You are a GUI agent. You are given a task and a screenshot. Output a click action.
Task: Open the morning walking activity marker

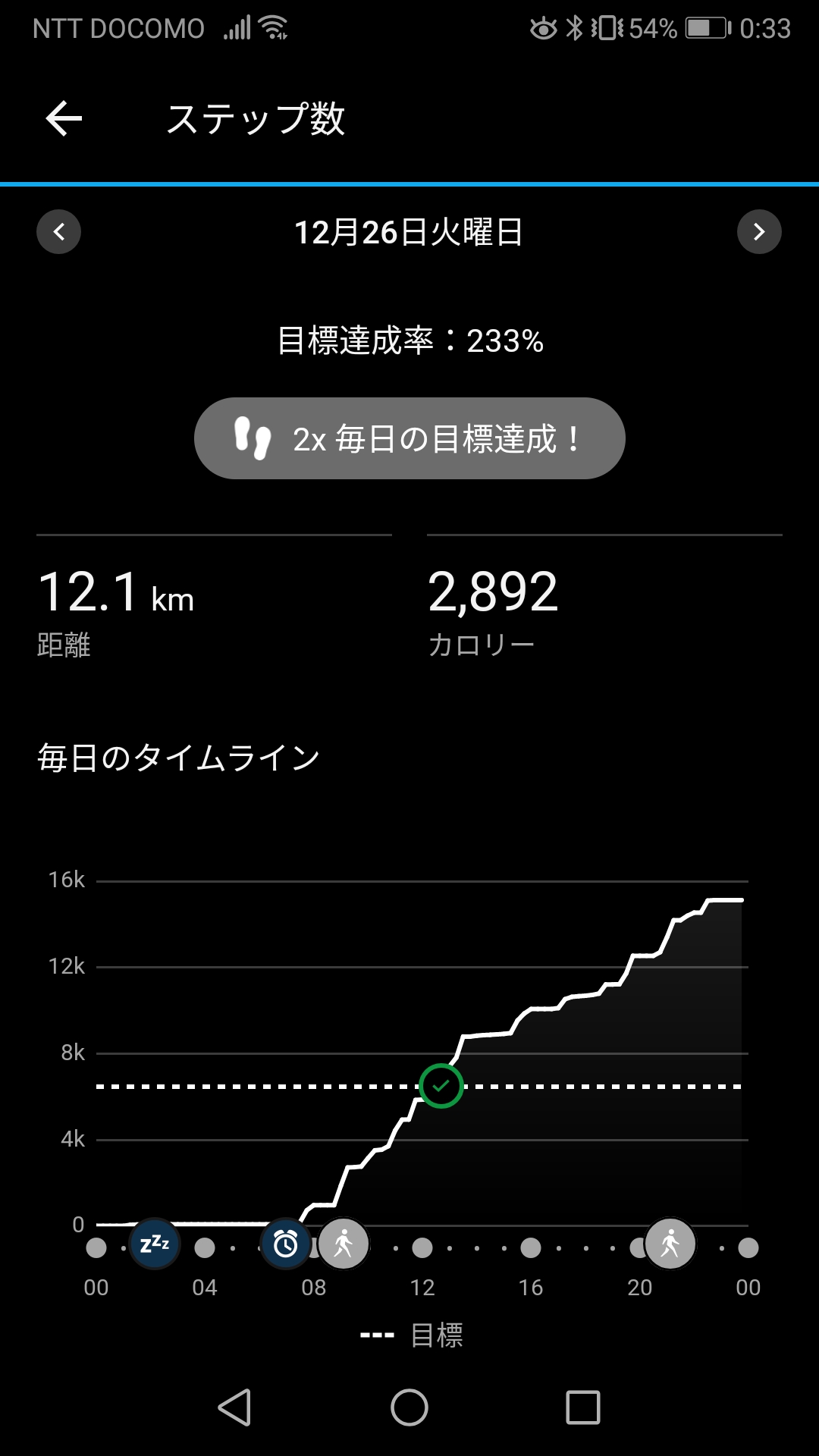click(343, 1244)
